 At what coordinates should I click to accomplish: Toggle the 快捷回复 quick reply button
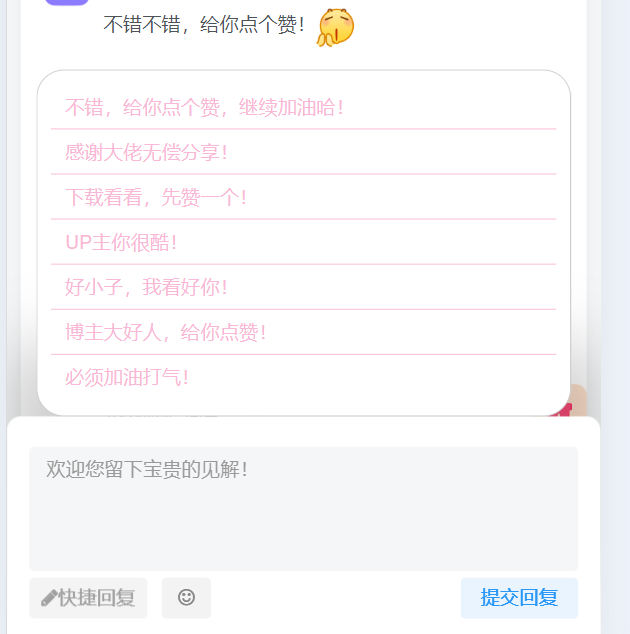click(88, 598)
